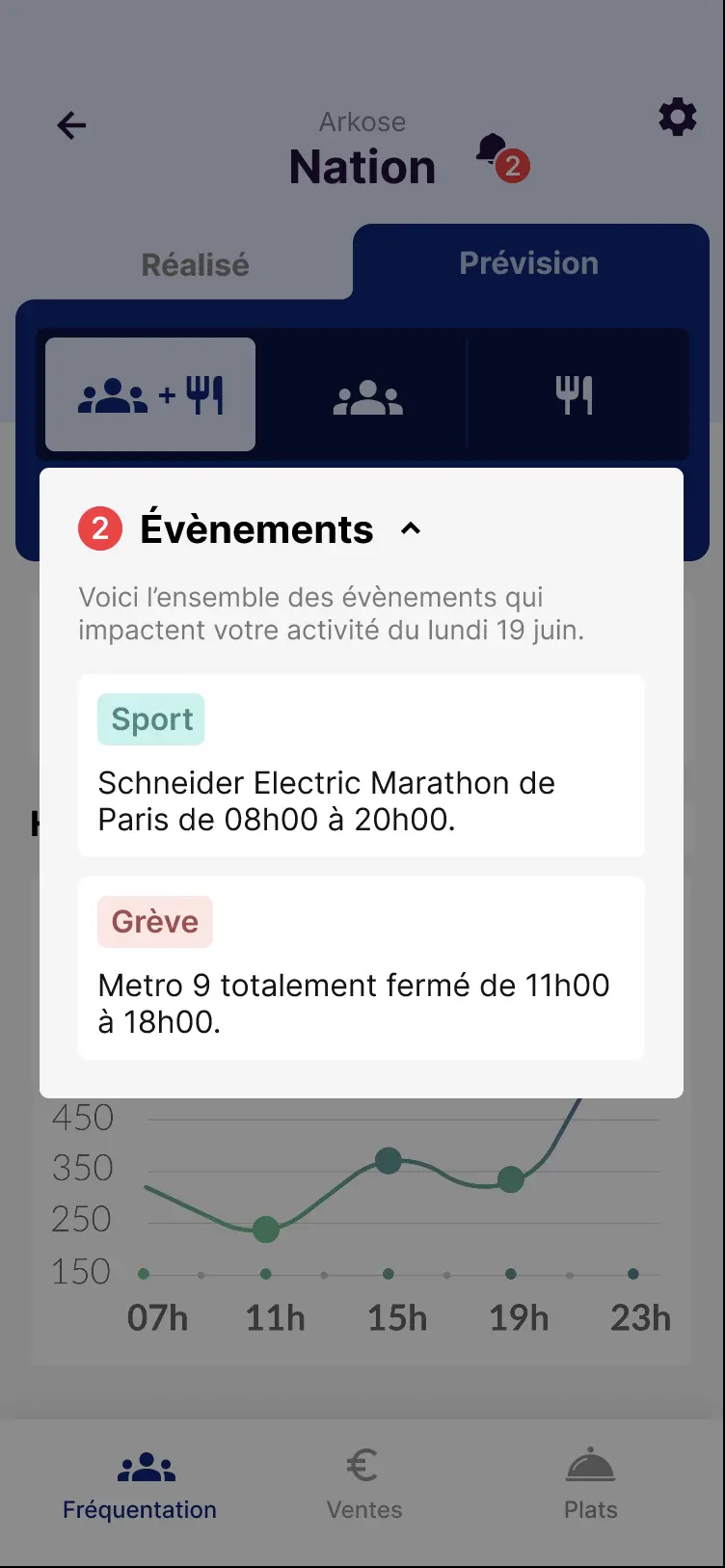
Task: Open the Grève Metro 9 event card
Action: (362, 968)
